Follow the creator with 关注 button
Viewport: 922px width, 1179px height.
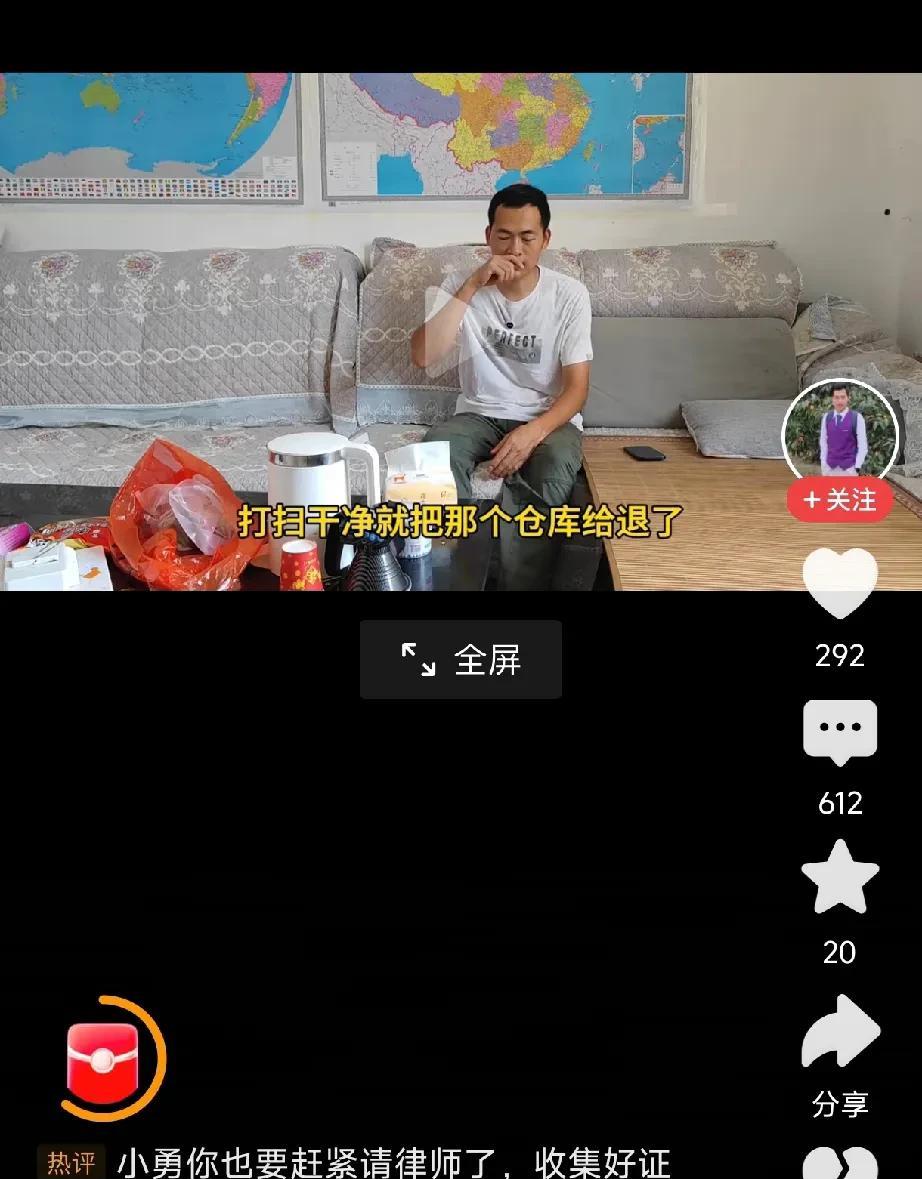(840, 500)
